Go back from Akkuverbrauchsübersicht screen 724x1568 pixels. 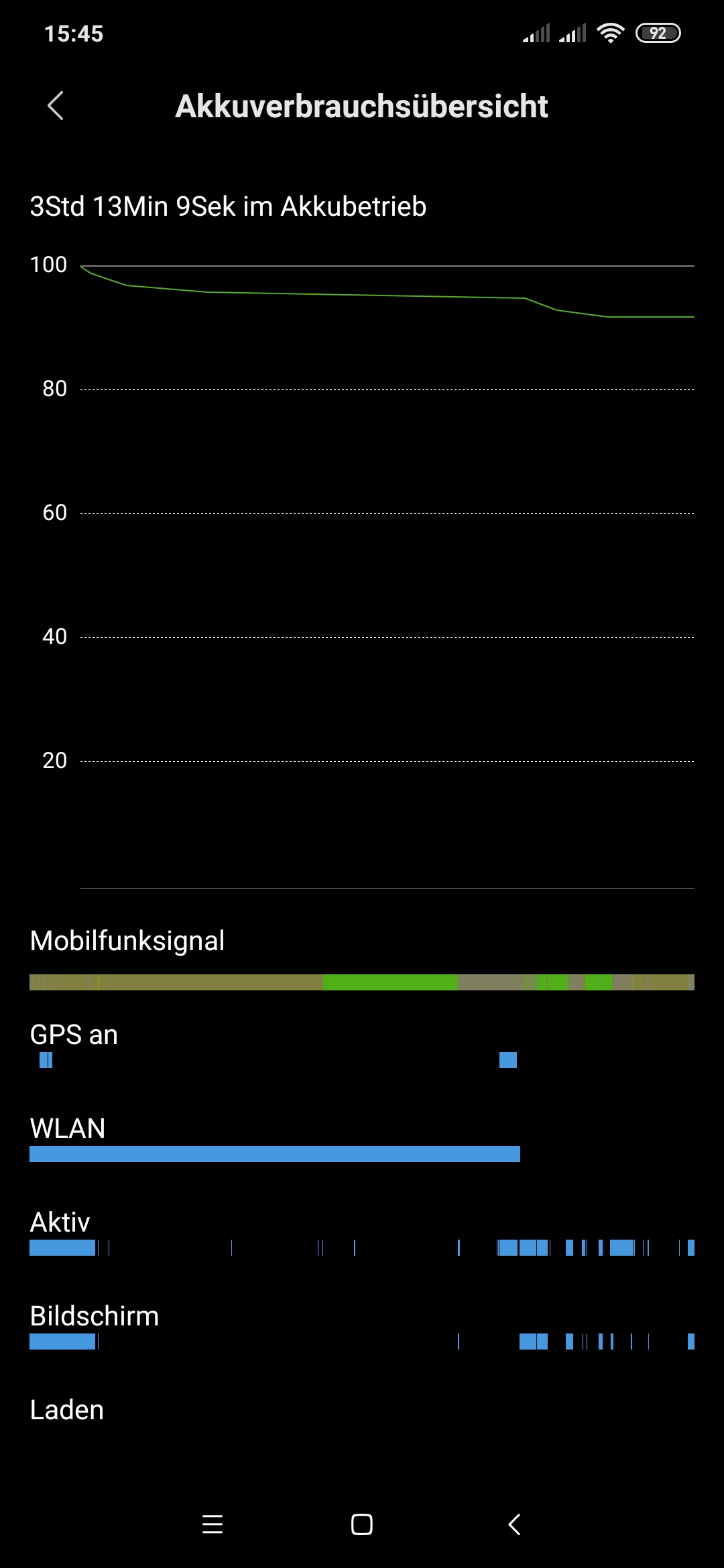pos(56,106)
